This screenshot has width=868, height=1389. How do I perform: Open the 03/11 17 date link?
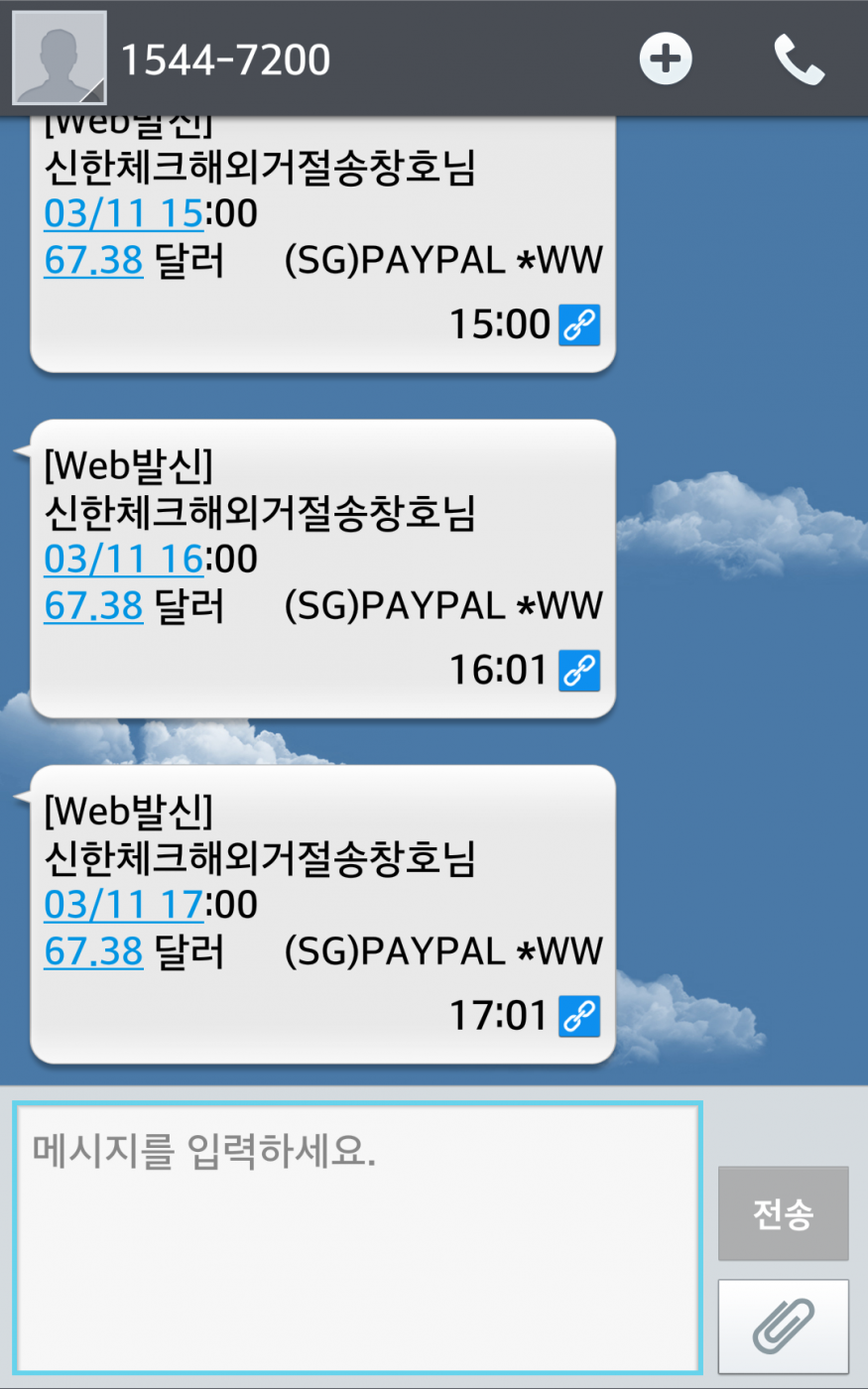click(124, 905)
